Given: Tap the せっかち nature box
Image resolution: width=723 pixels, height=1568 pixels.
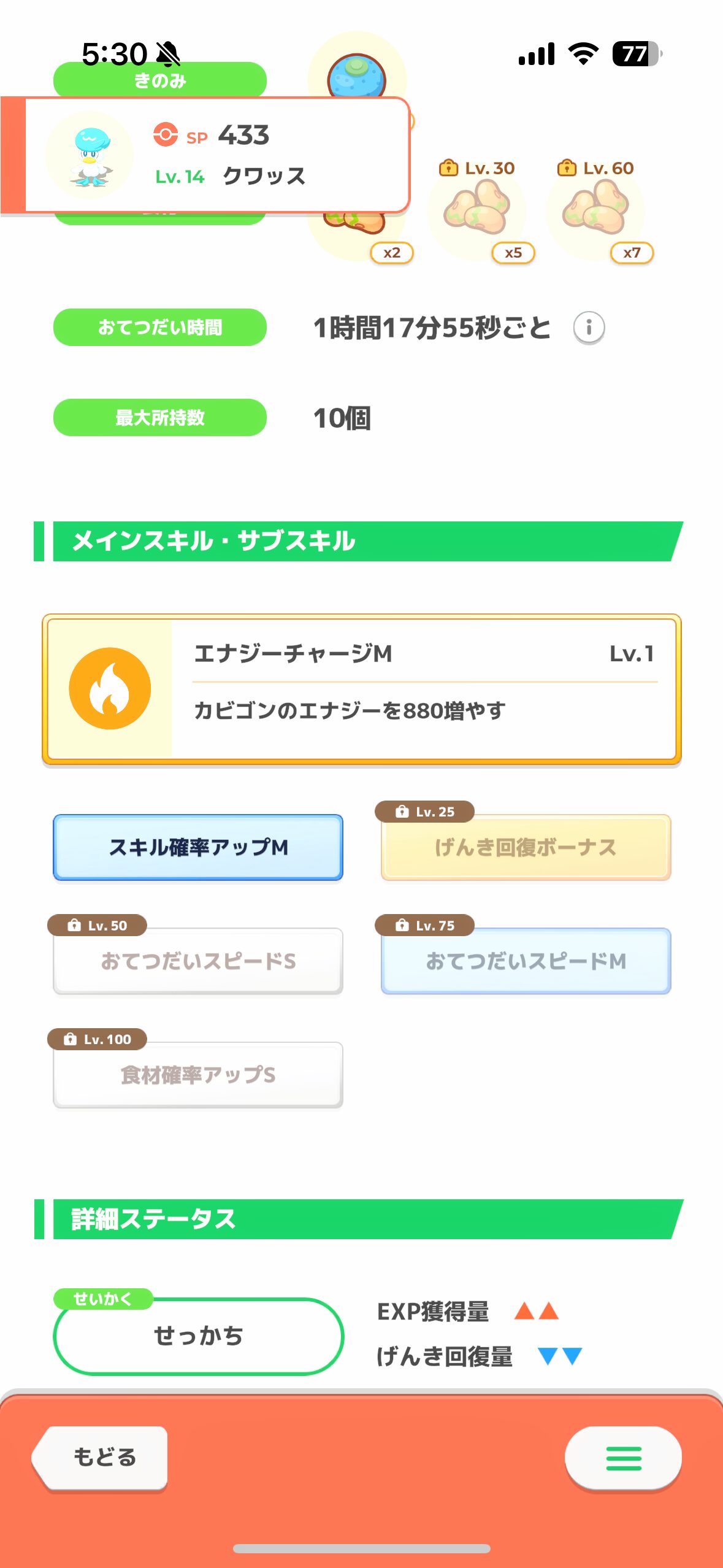Looking at the screenshot, I should click(198, 1335).
